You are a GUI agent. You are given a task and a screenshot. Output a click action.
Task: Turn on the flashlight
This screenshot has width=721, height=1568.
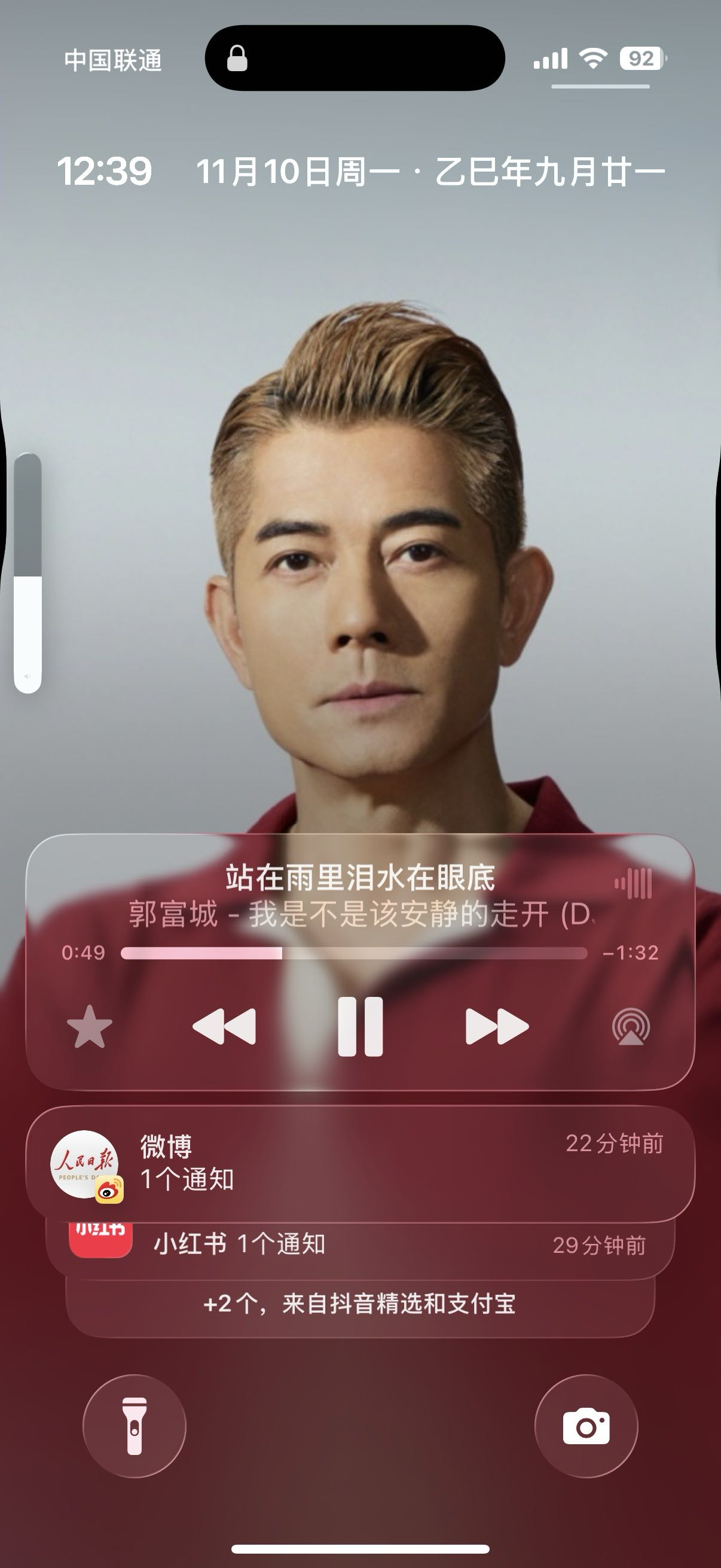tap(135, 1426)
